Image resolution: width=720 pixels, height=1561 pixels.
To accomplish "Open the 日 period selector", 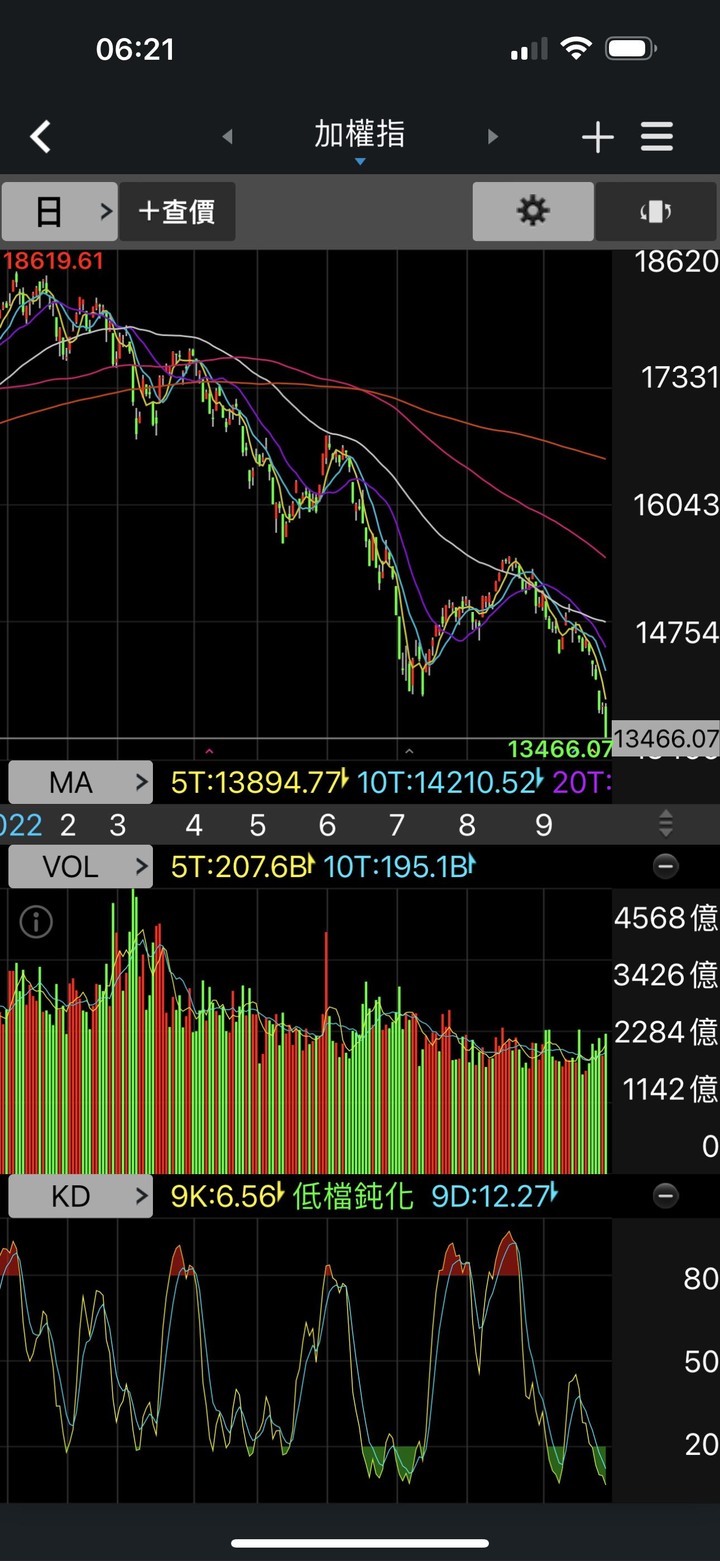I will point(60,211).
